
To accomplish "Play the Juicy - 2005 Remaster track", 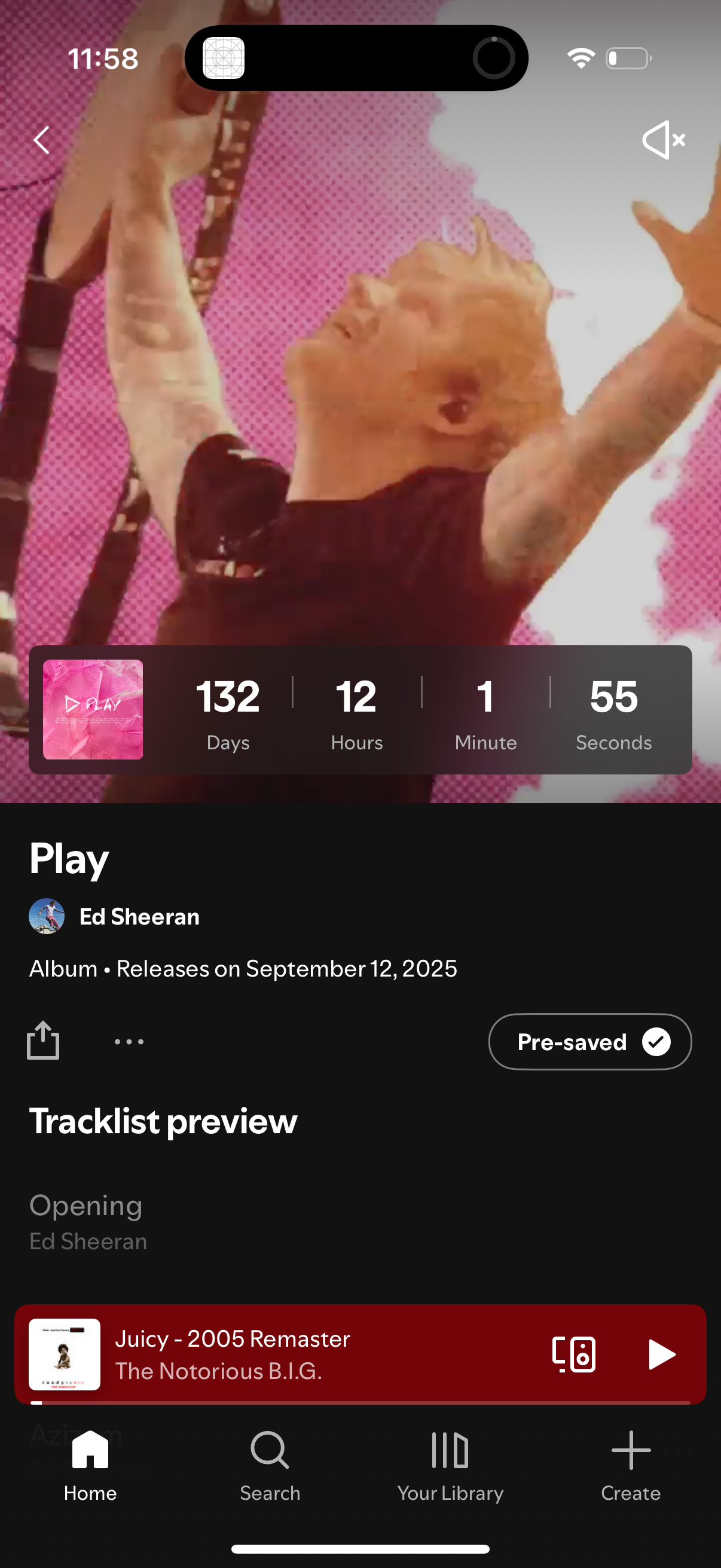I will coord(662,1355).
